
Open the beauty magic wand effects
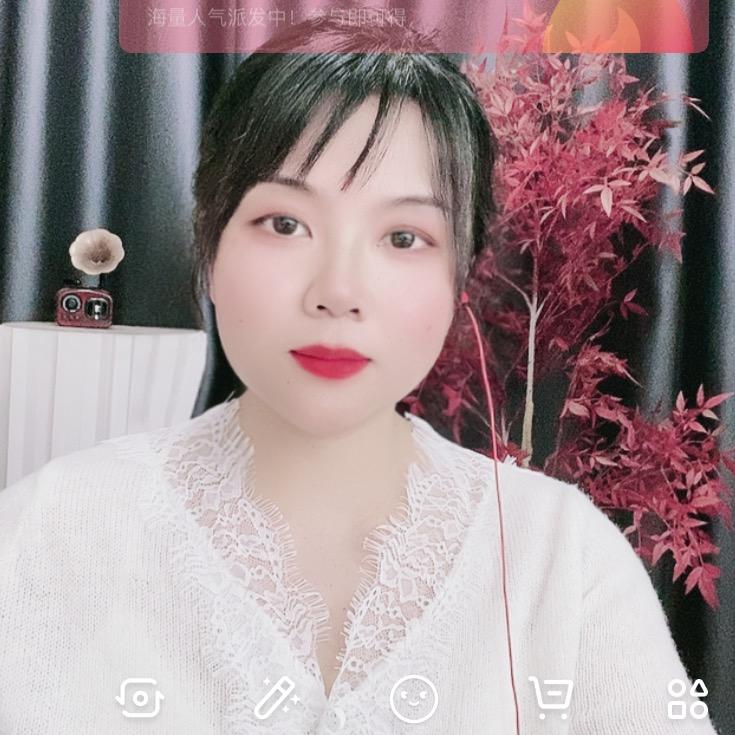tap(275, 697)
